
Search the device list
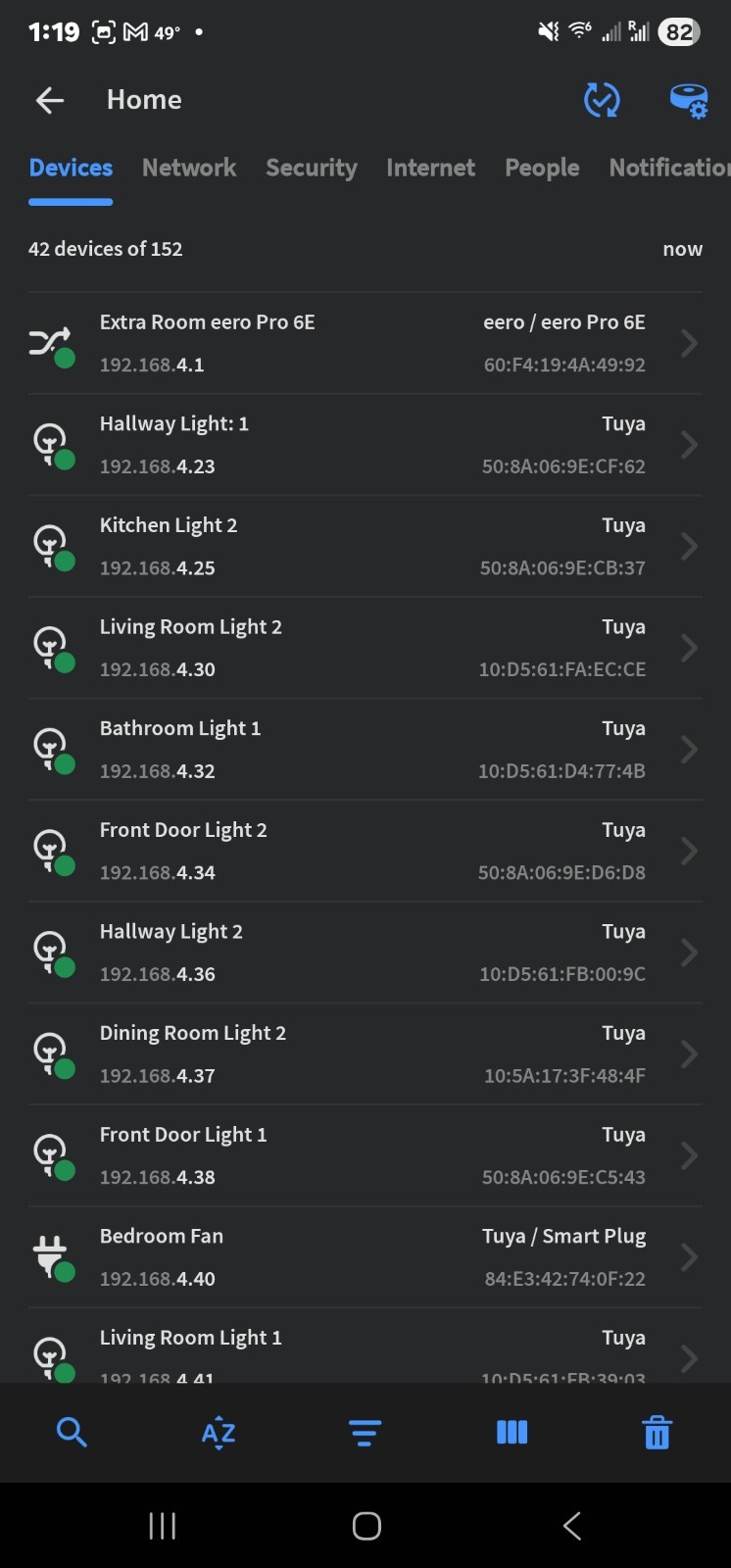click(x=72, y=1433)
